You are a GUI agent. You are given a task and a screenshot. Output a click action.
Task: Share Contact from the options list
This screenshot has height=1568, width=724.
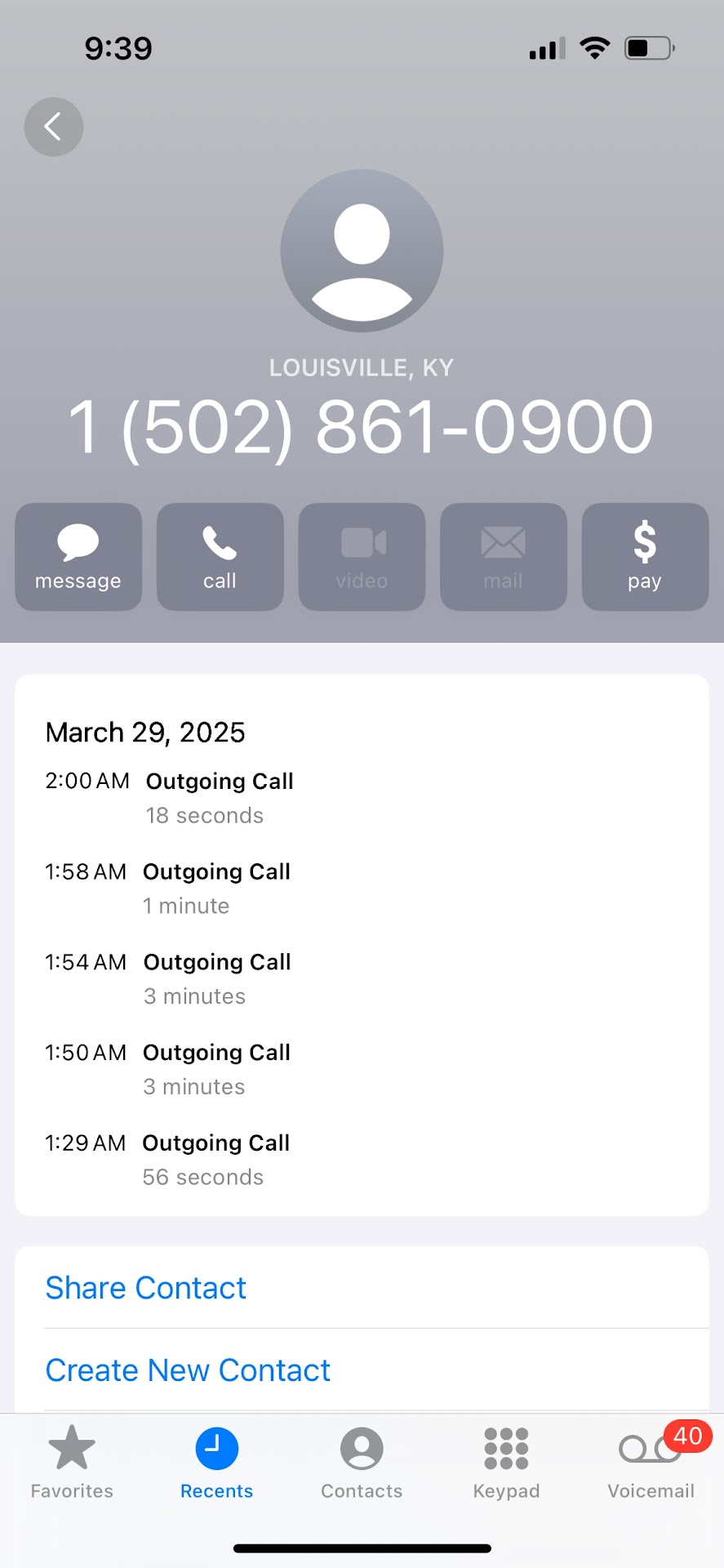[146, 1288]
